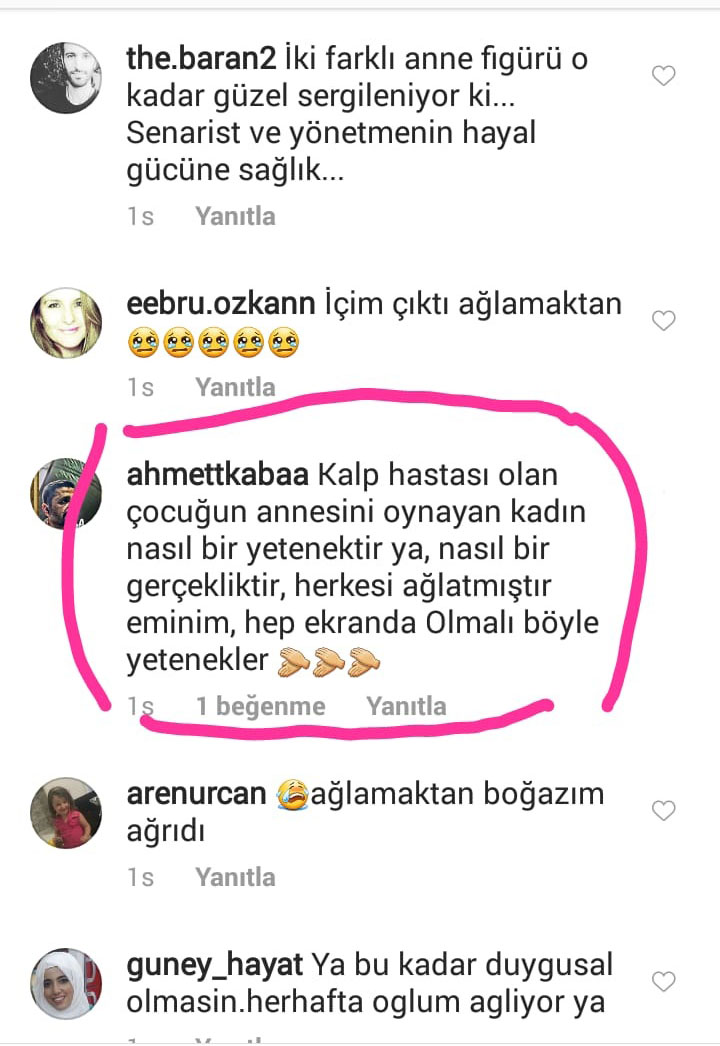Tap Yanıtla under ahmettkabaa's comment
720x1046 pixels.
[406, 706]
